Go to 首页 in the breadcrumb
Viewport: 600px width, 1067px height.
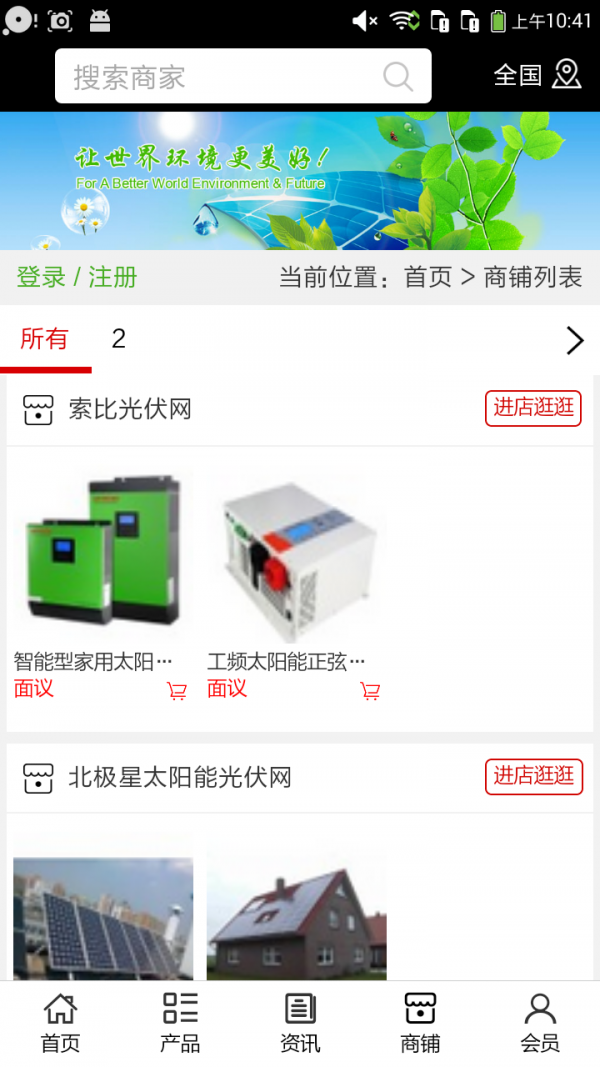pos(428,277)
